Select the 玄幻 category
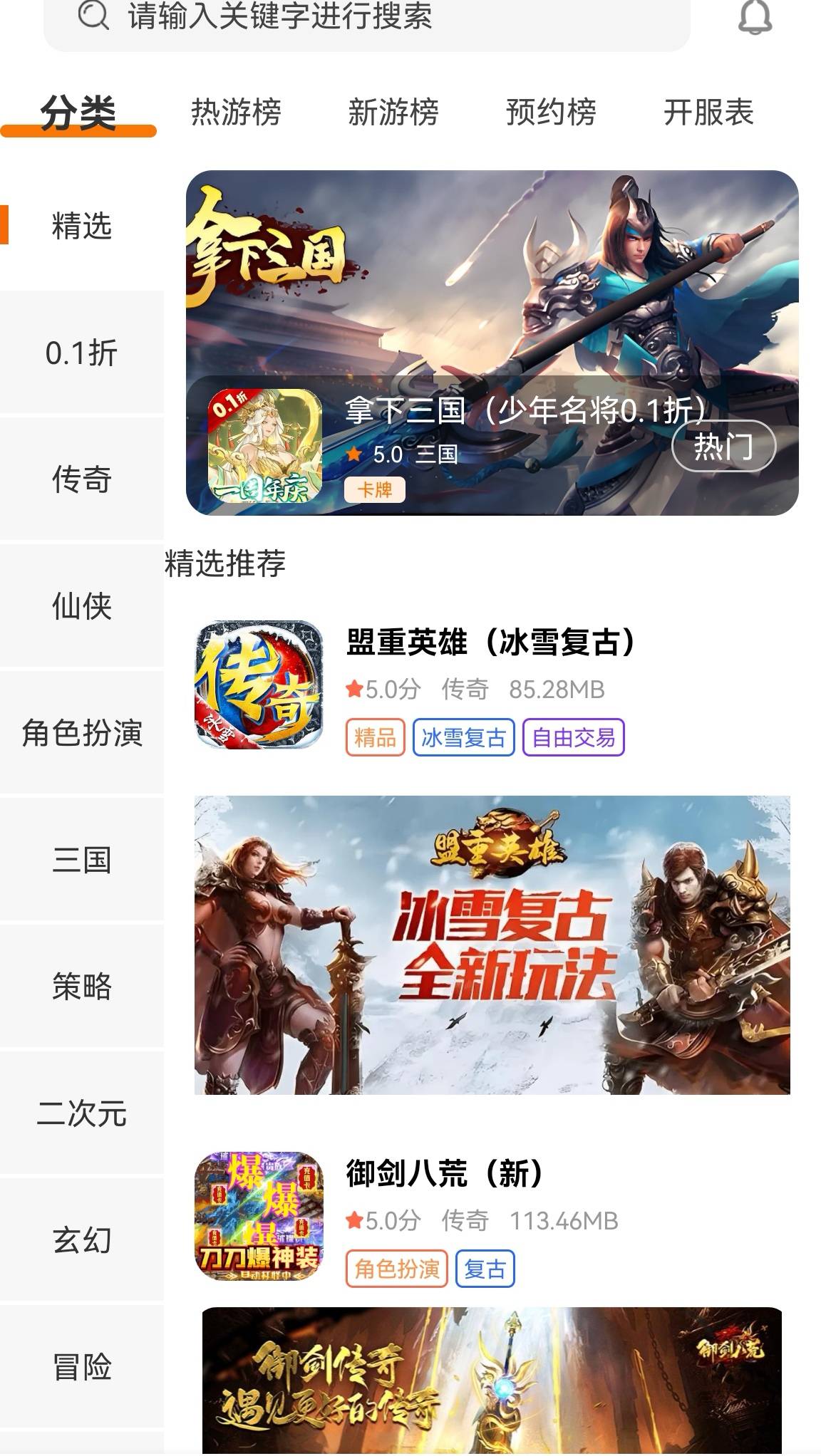821x1456 pixels. (82, 1240)
